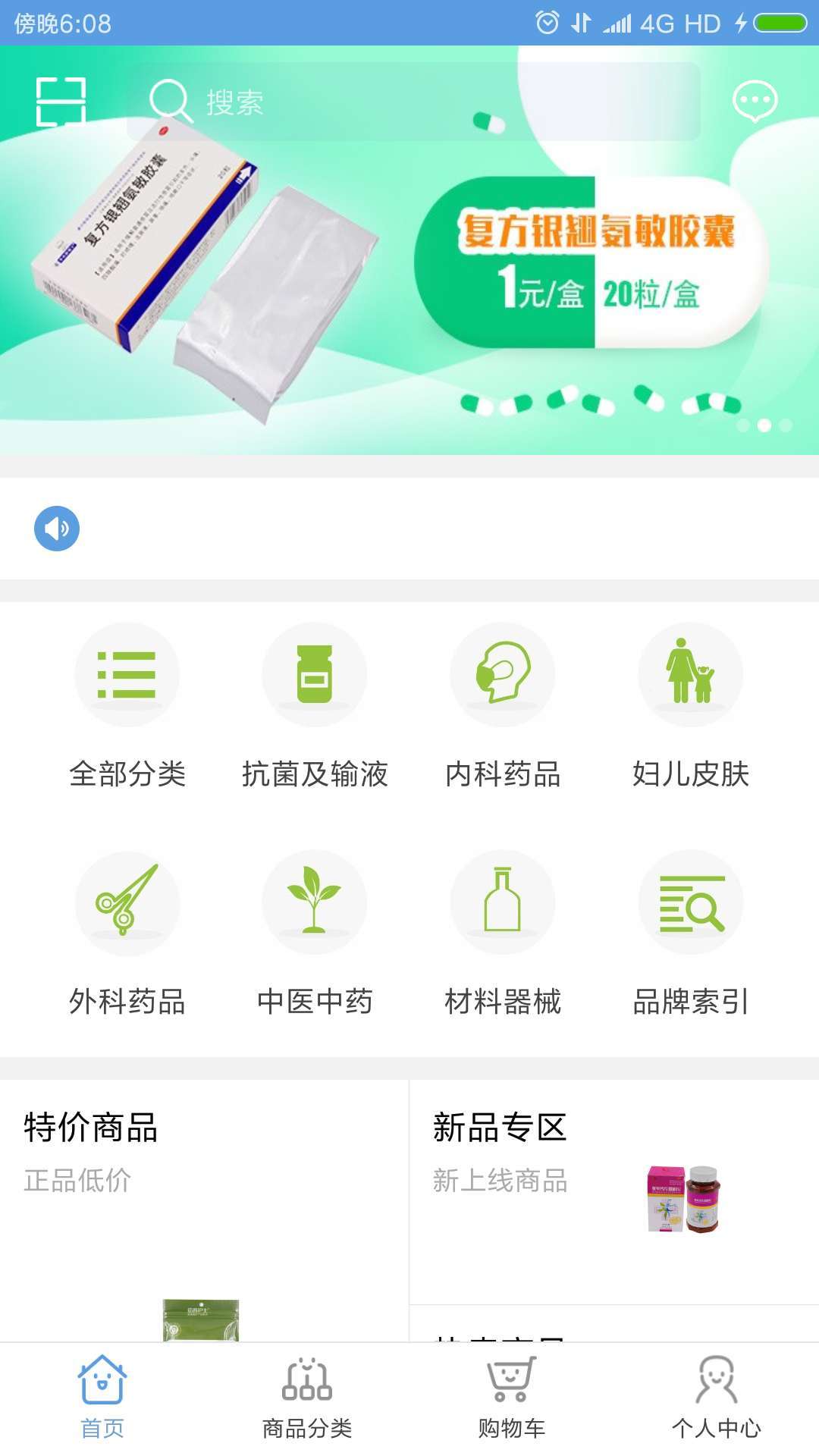Open 中医中药 category
Screen dimensions: 819x1456
[315, 933]
